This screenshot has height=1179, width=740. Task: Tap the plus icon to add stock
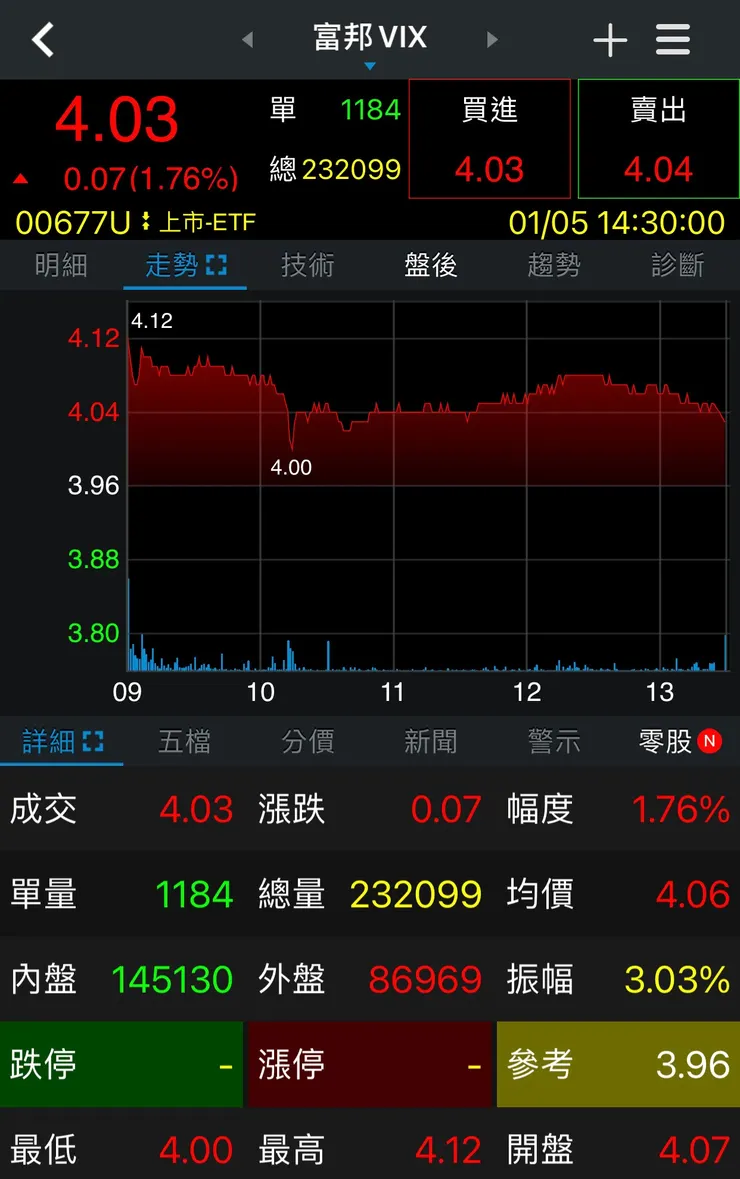pyautogui.click(x=610, y=40)
